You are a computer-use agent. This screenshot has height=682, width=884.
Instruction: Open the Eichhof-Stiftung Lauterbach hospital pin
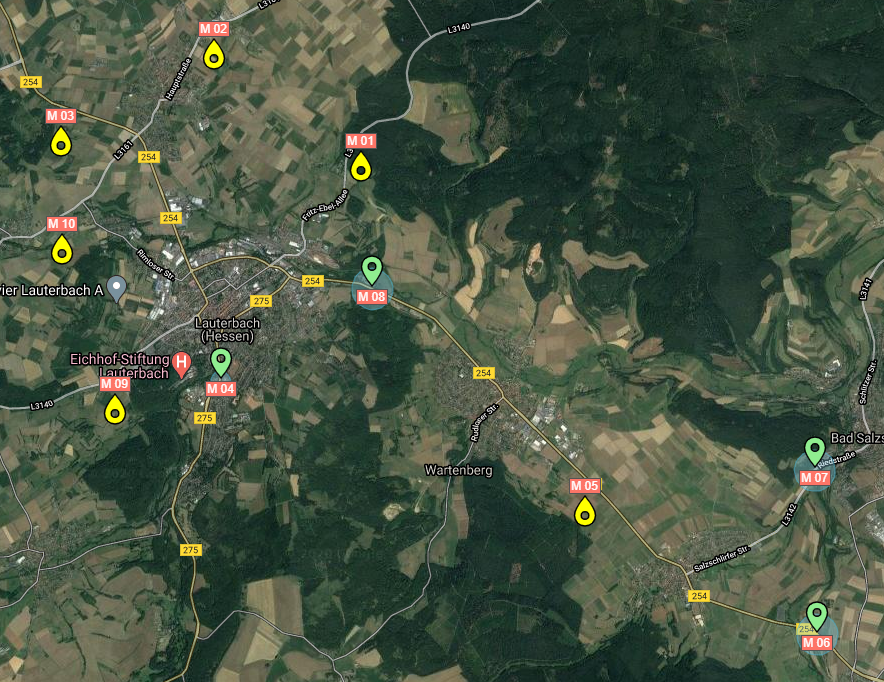pyautogui.click(x=182, y=363)
